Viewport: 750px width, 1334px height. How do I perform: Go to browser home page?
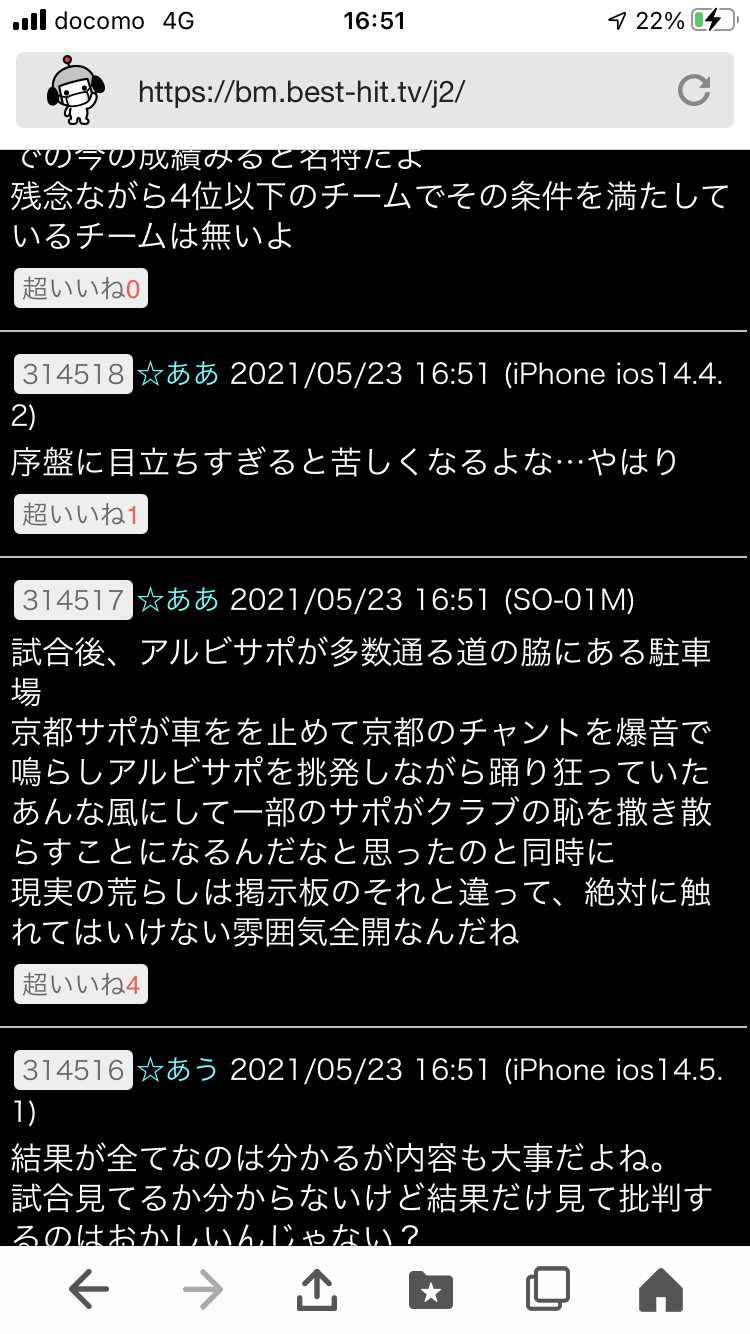(x=660, y=1291)
